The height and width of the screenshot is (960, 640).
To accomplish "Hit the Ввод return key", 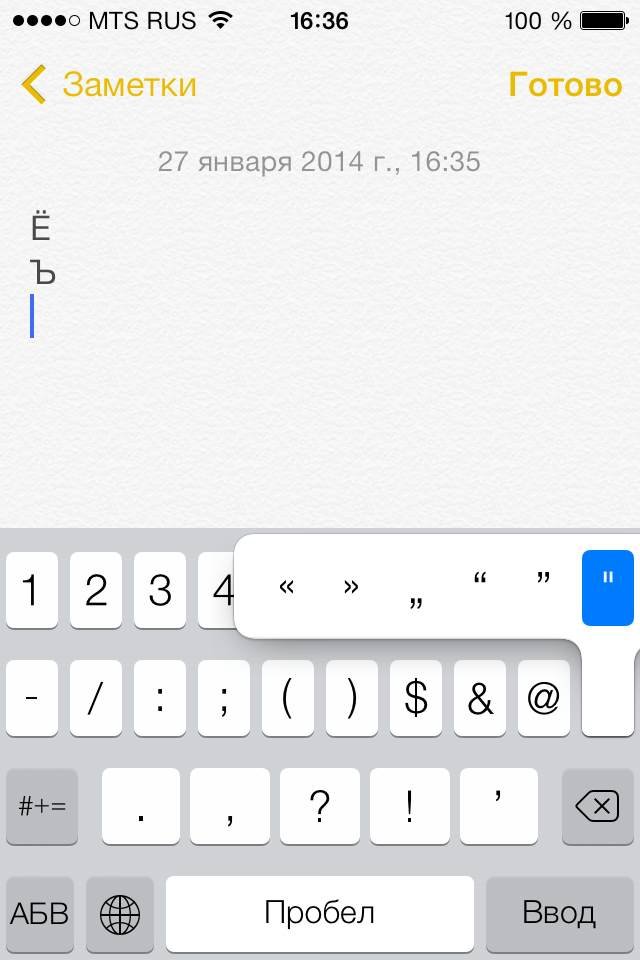I will coord(559,914).
